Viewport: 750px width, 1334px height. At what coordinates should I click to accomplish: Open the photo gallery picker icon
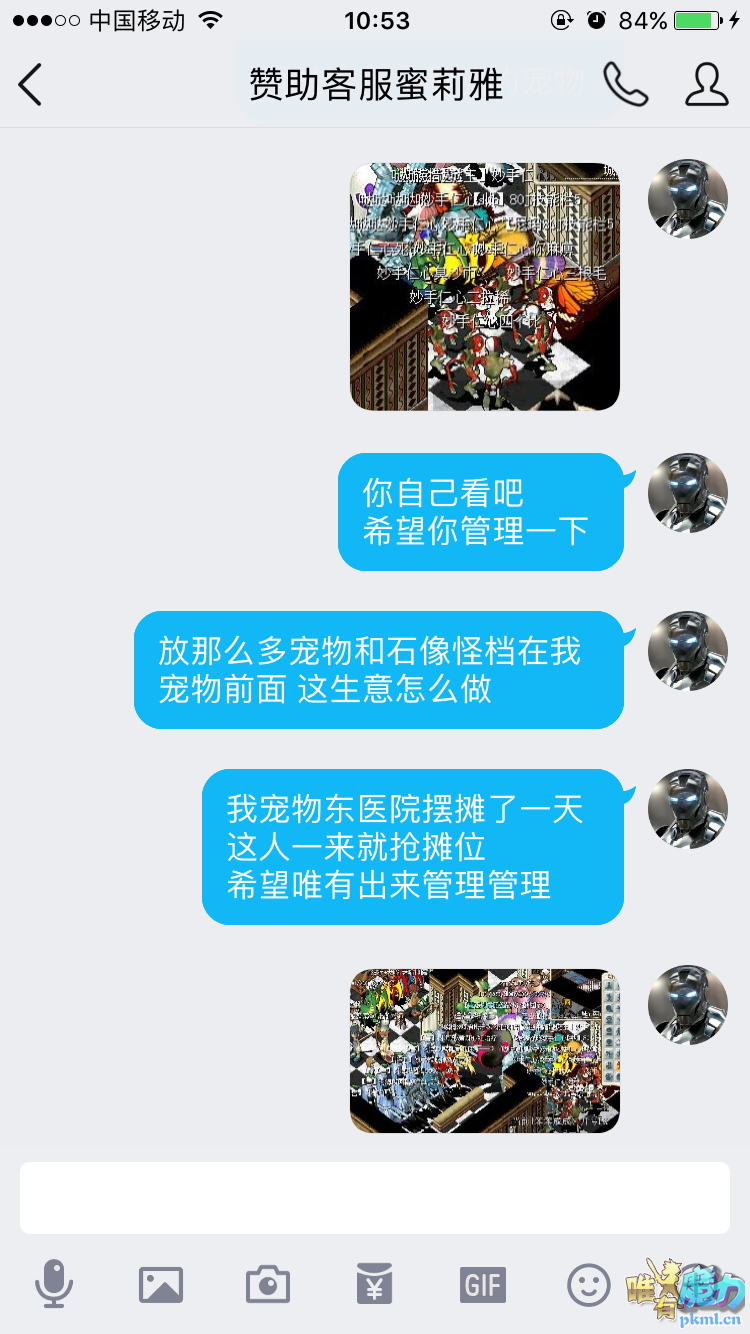click(x=161, y=1284)
